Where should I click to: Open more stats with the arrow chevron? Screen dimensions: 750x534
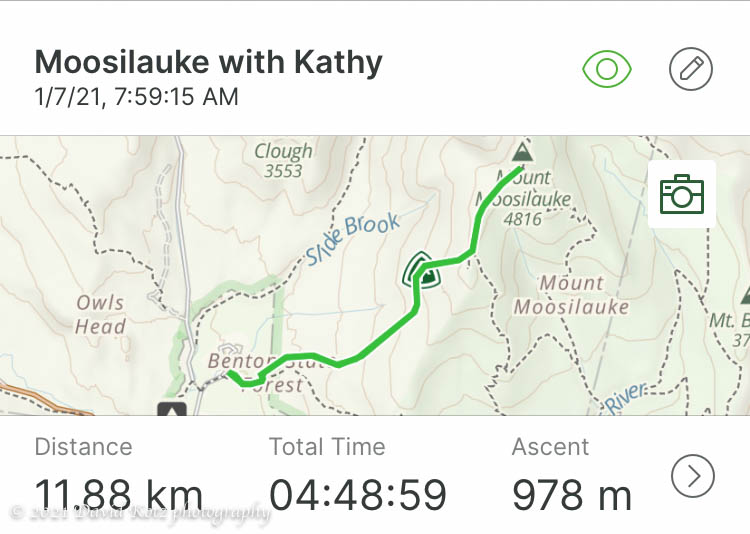[693, 476]
